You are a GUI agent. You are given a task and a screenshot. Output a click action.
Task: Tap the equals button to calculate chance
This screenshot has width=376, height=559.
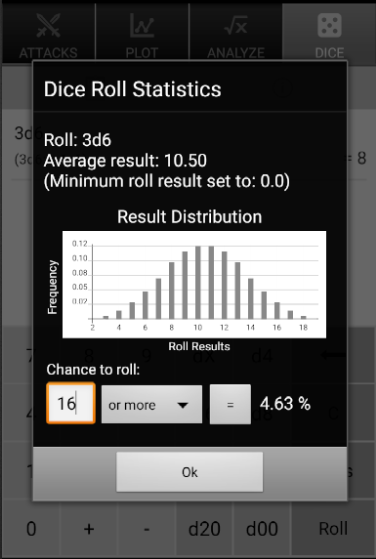point(230,404)
